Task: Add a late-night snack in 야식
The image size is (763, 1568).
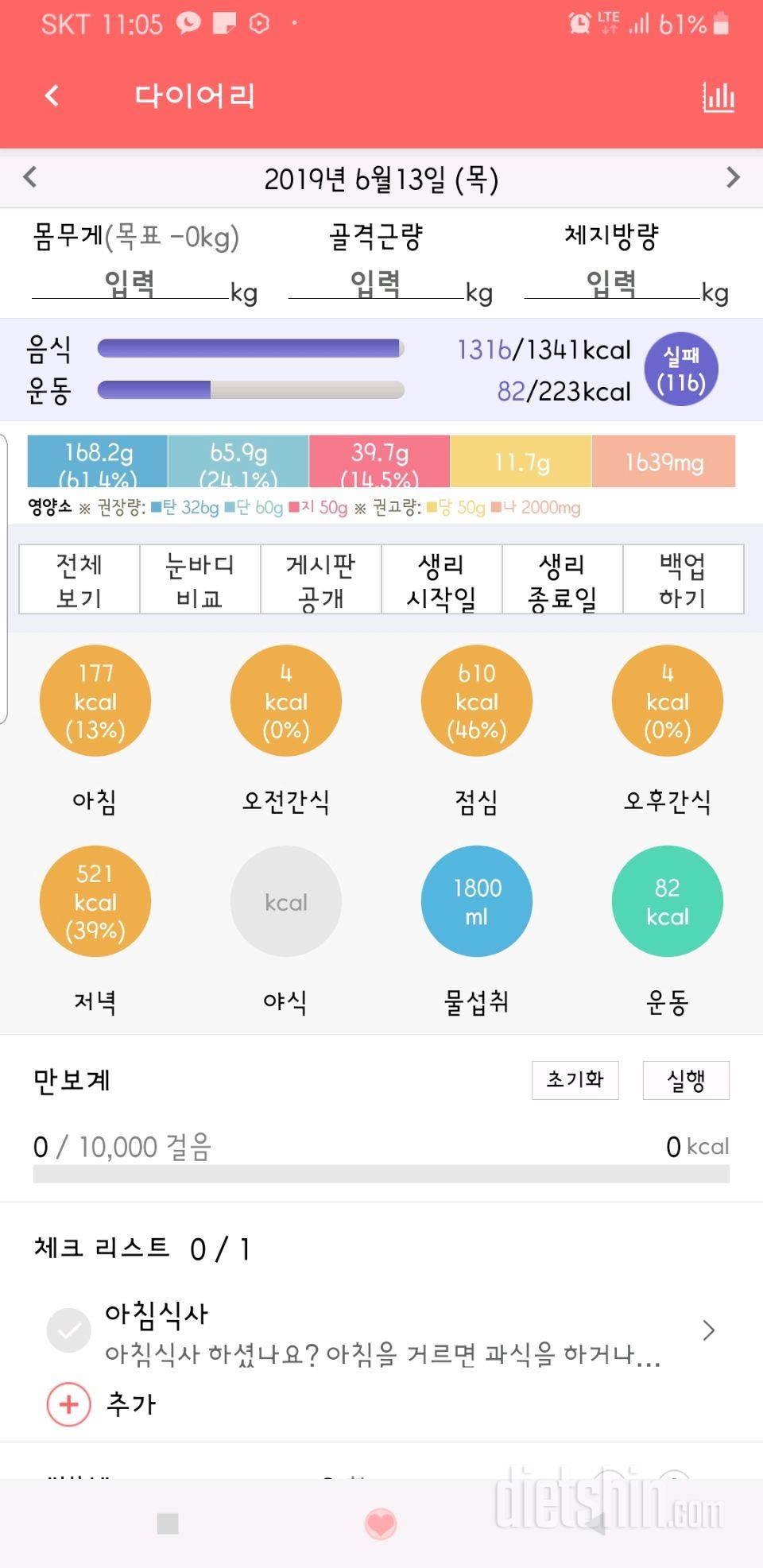Action: pyautogui.click(x=285, y=901)
